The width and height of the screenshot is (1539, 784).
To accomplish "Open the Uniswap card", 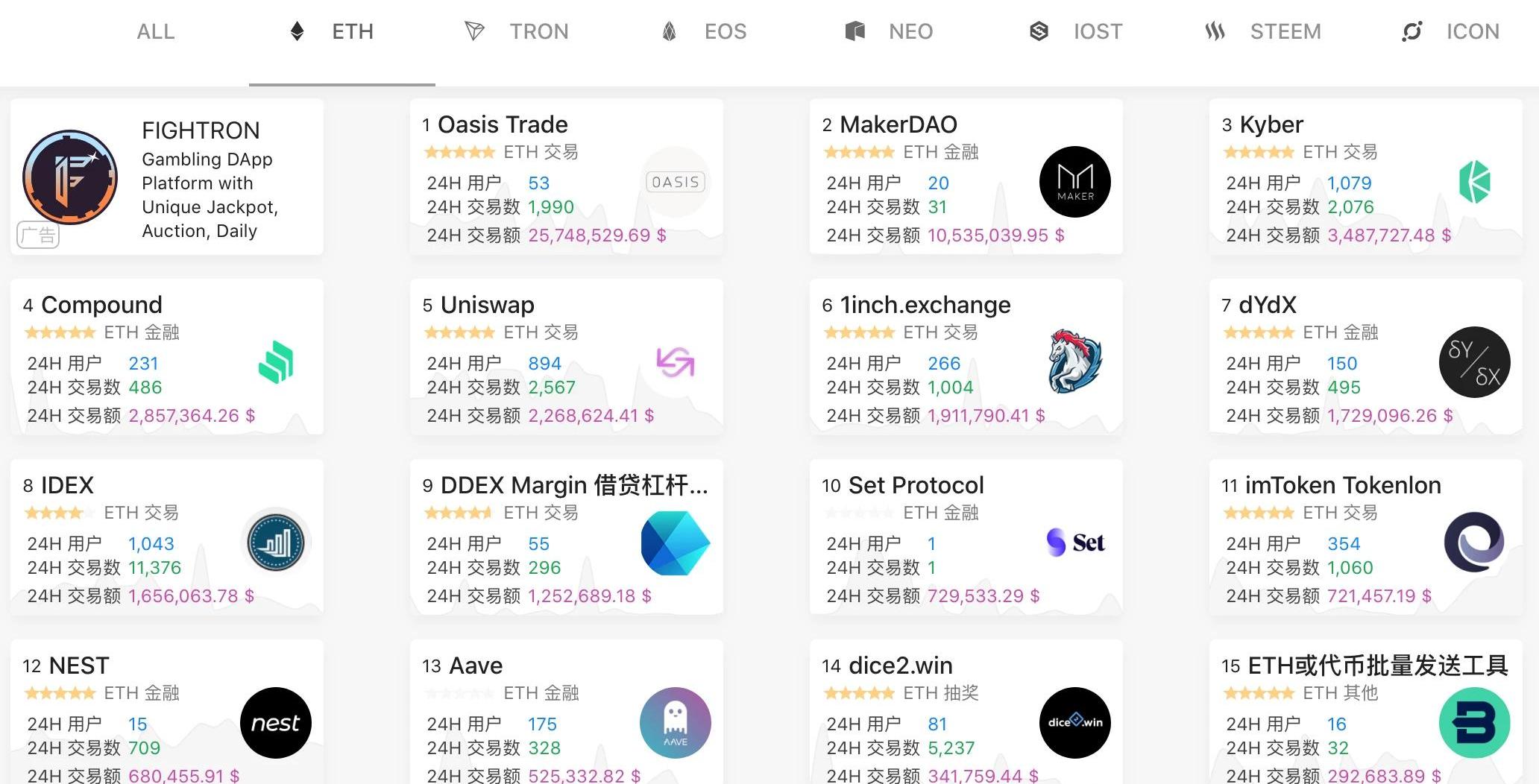I will point(566,357).
